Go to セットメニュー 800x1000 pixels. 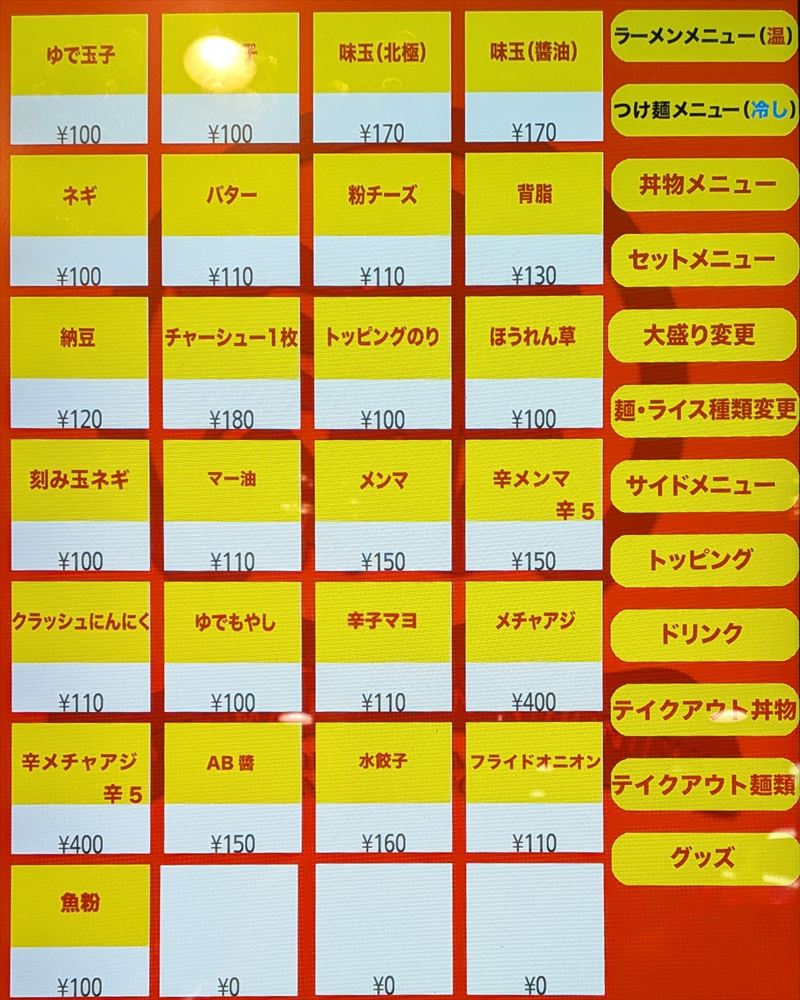coord(704,260)
